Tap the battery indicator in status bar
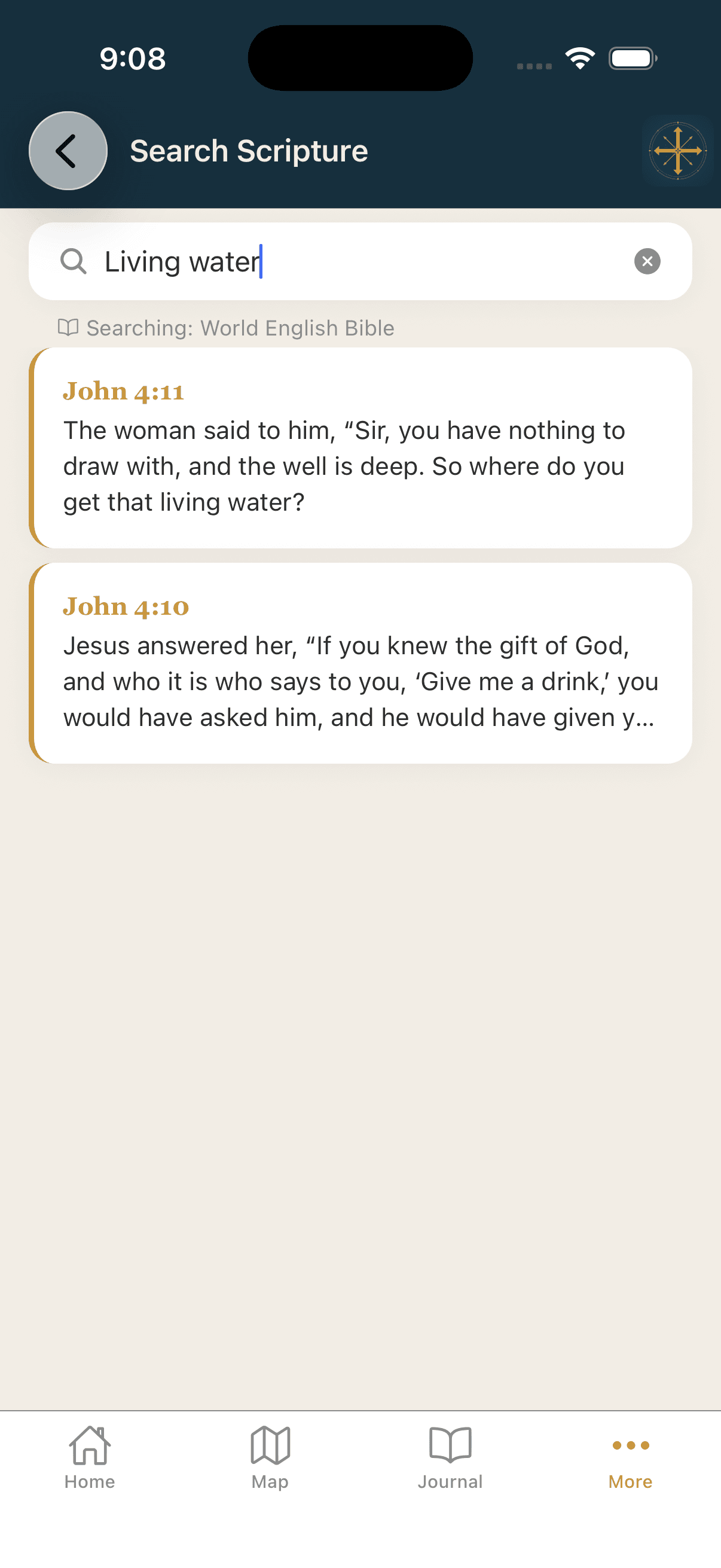The height and width of the screenshot is (1568, 721). [631, 58]
